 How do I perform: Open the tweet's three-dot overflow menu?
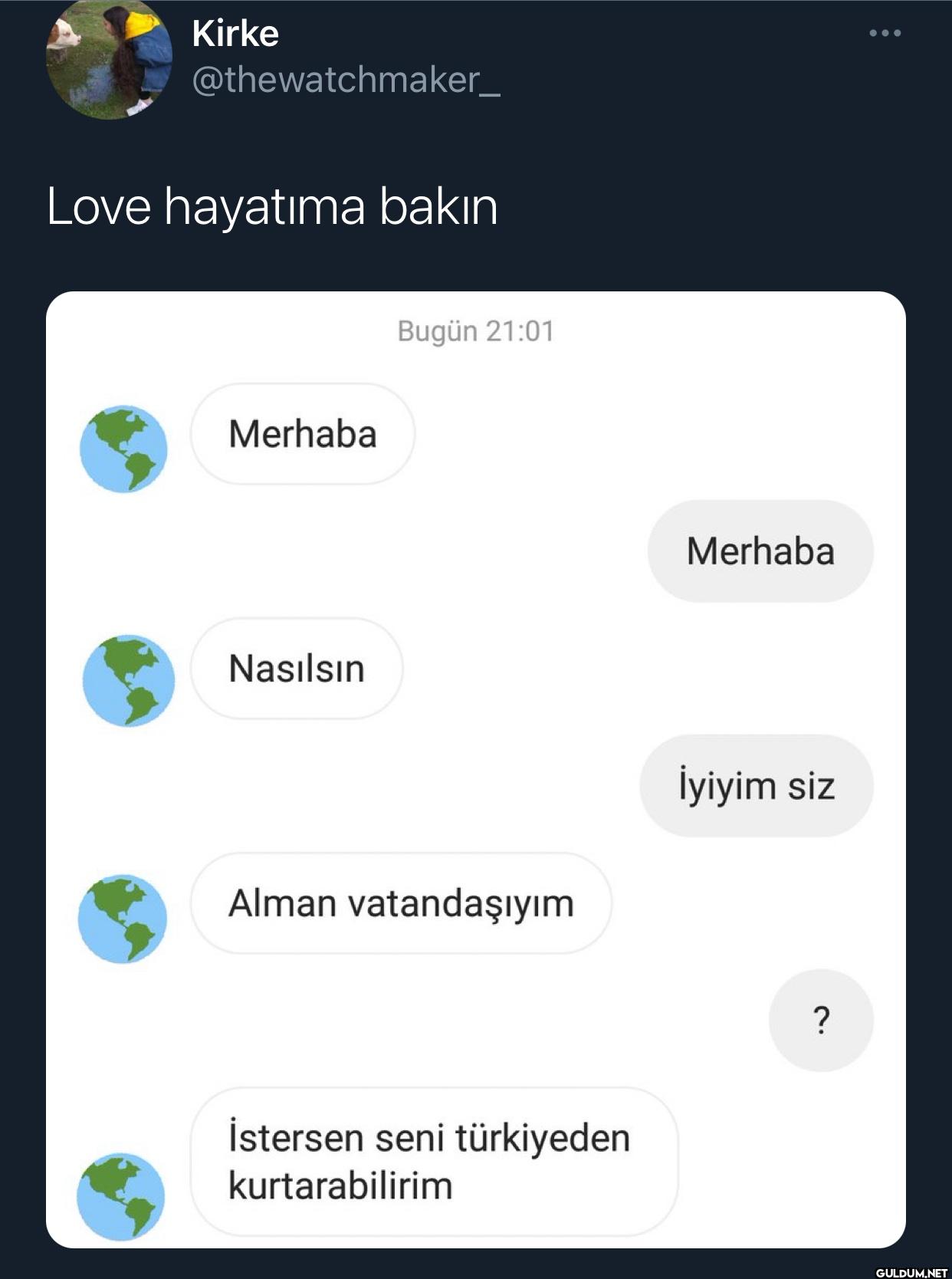point(885,34)
